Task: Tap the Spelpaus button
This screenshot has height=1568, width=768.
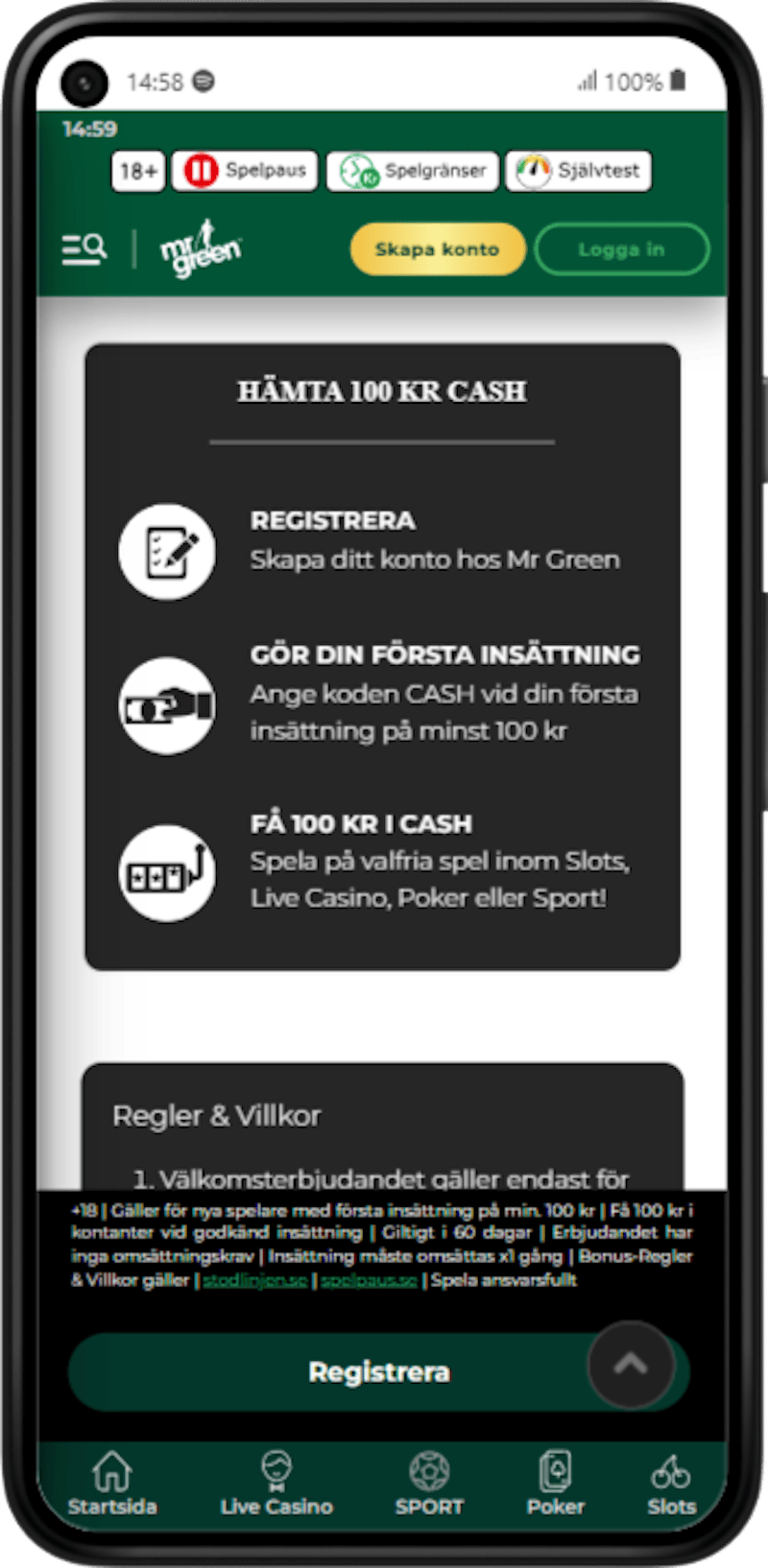Action: (x=245, y=172)
